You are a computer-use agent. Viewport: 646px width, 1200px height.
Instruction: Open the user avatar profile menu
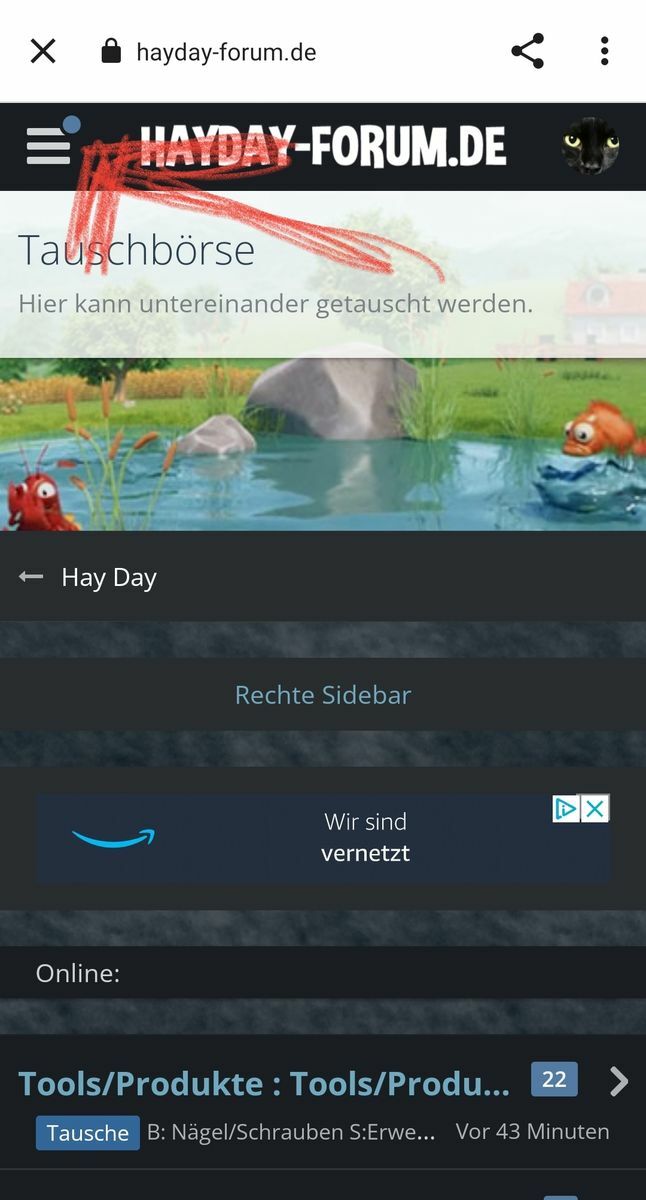tap(590, 146)
